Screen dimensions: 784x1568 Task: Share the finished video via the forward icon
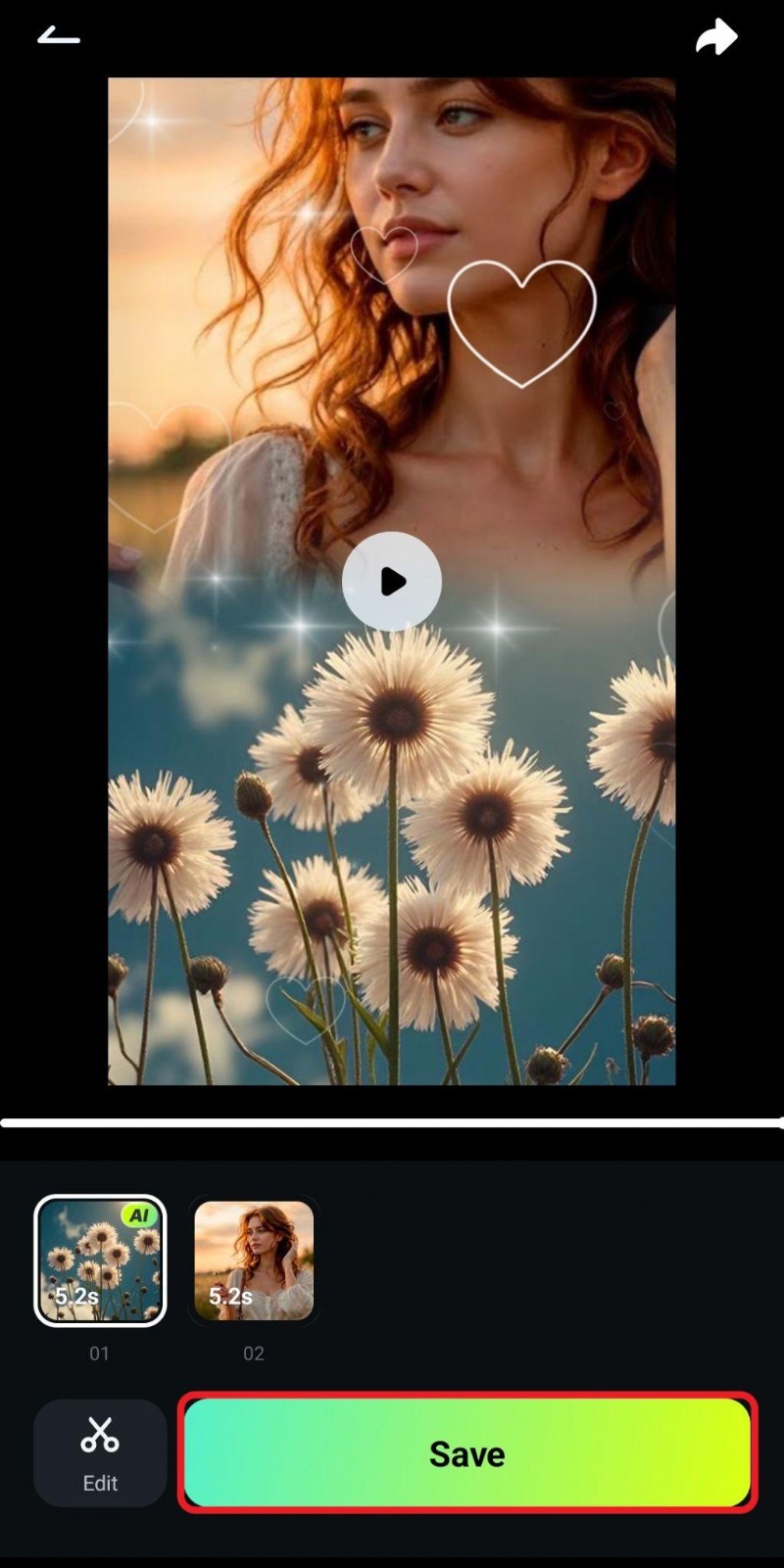pos(717,36)
